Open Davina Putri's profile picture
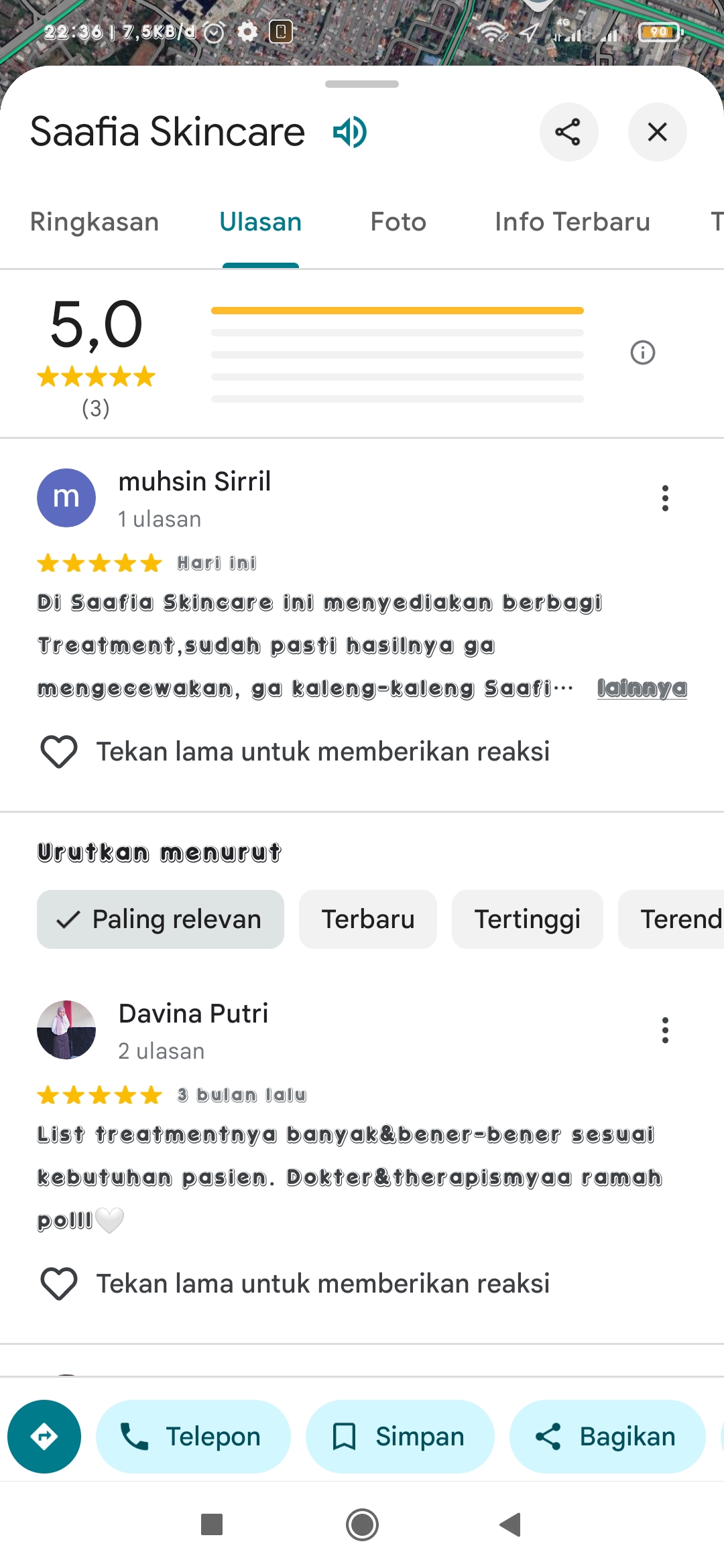This screenshot has width=724, height=1568. tap(66, 1030)
